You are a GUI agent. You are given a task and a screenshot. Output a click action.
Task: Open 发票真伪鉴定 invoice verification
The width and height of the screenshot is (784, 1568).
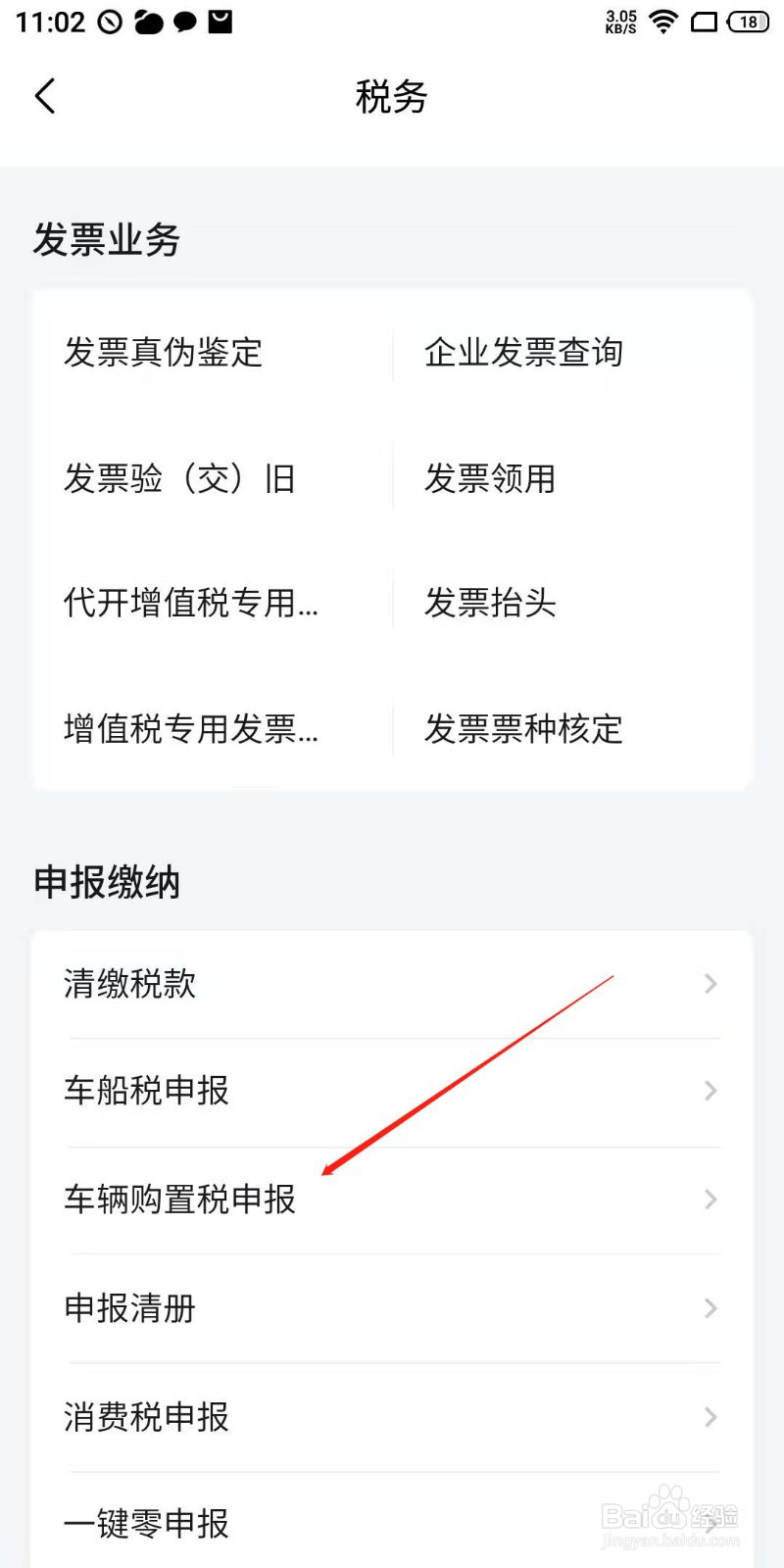pyautogui.click(x=164, y=353)
